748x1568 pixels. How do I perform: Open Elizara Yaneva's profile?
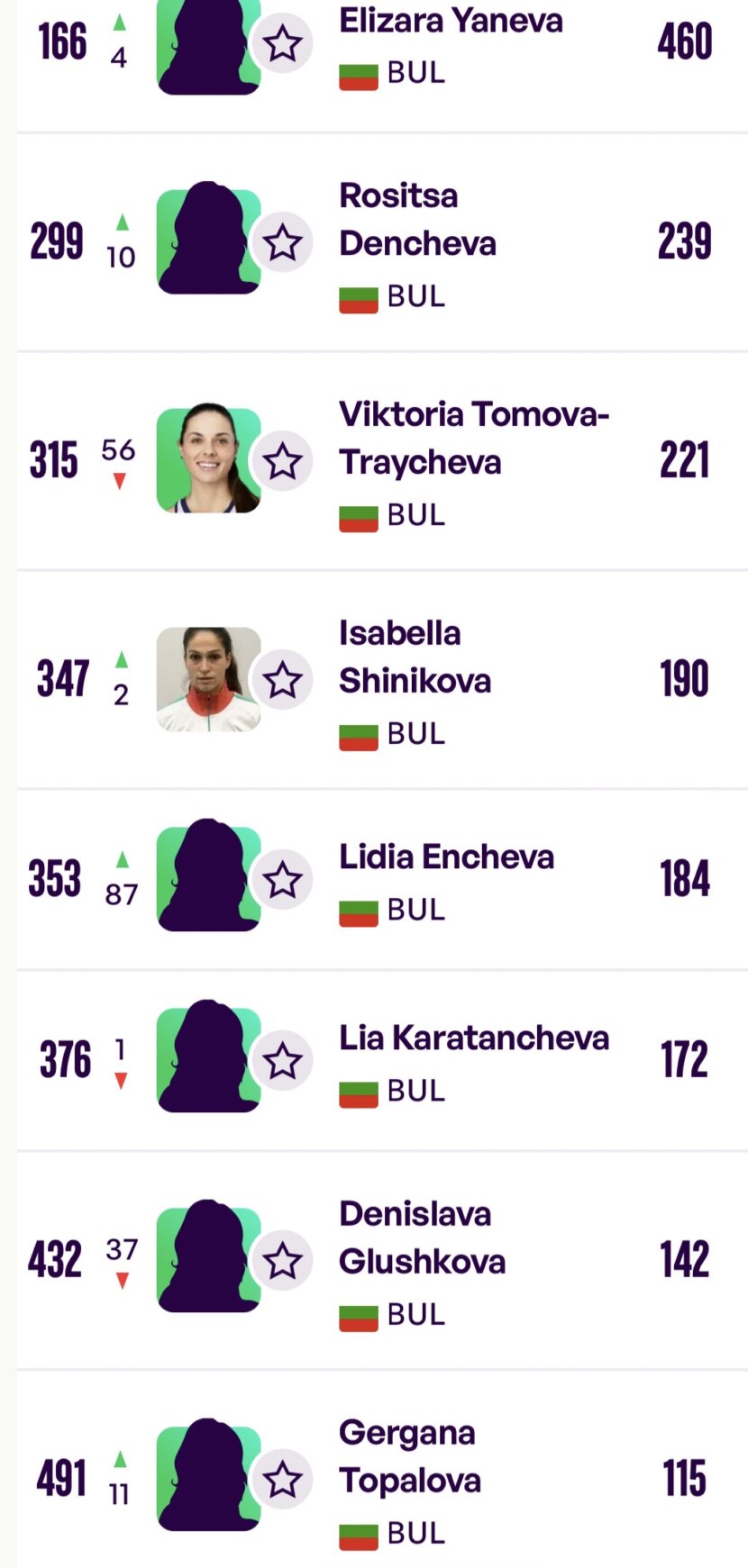pyautogui.click(x=451, y=20)
